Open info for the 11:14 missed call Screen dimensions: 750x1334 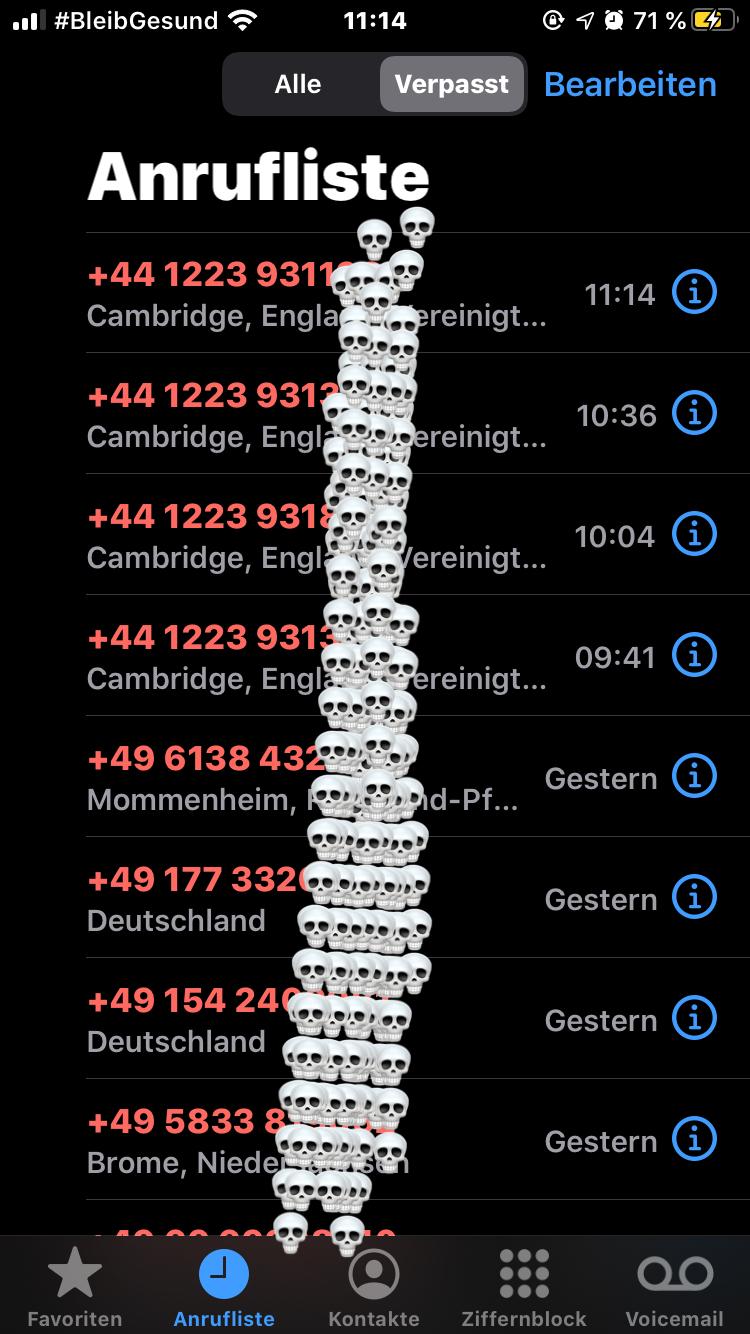tap(694, 293)
